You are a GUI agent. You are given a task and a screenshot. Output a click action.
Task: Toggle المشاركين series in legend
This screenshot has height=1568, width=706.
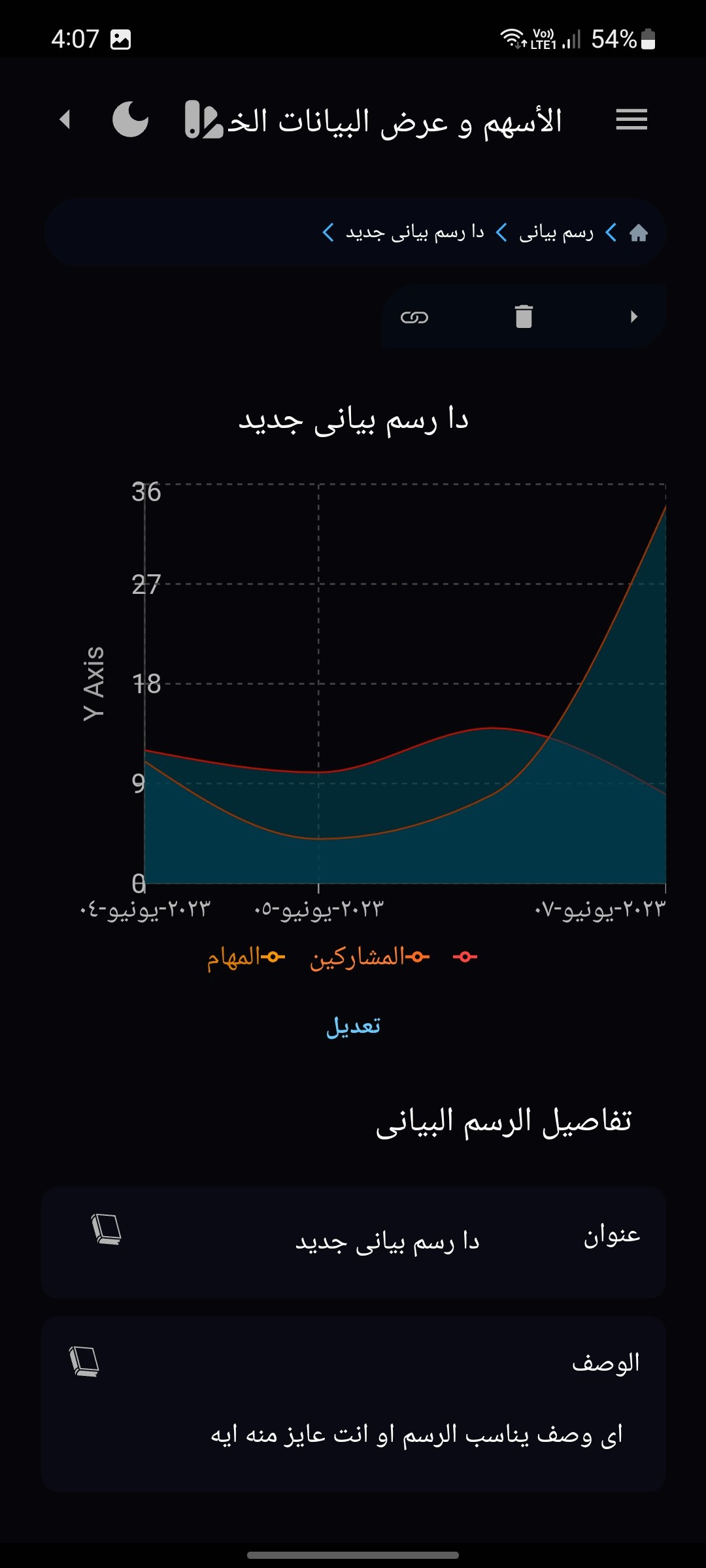(369, 958)
